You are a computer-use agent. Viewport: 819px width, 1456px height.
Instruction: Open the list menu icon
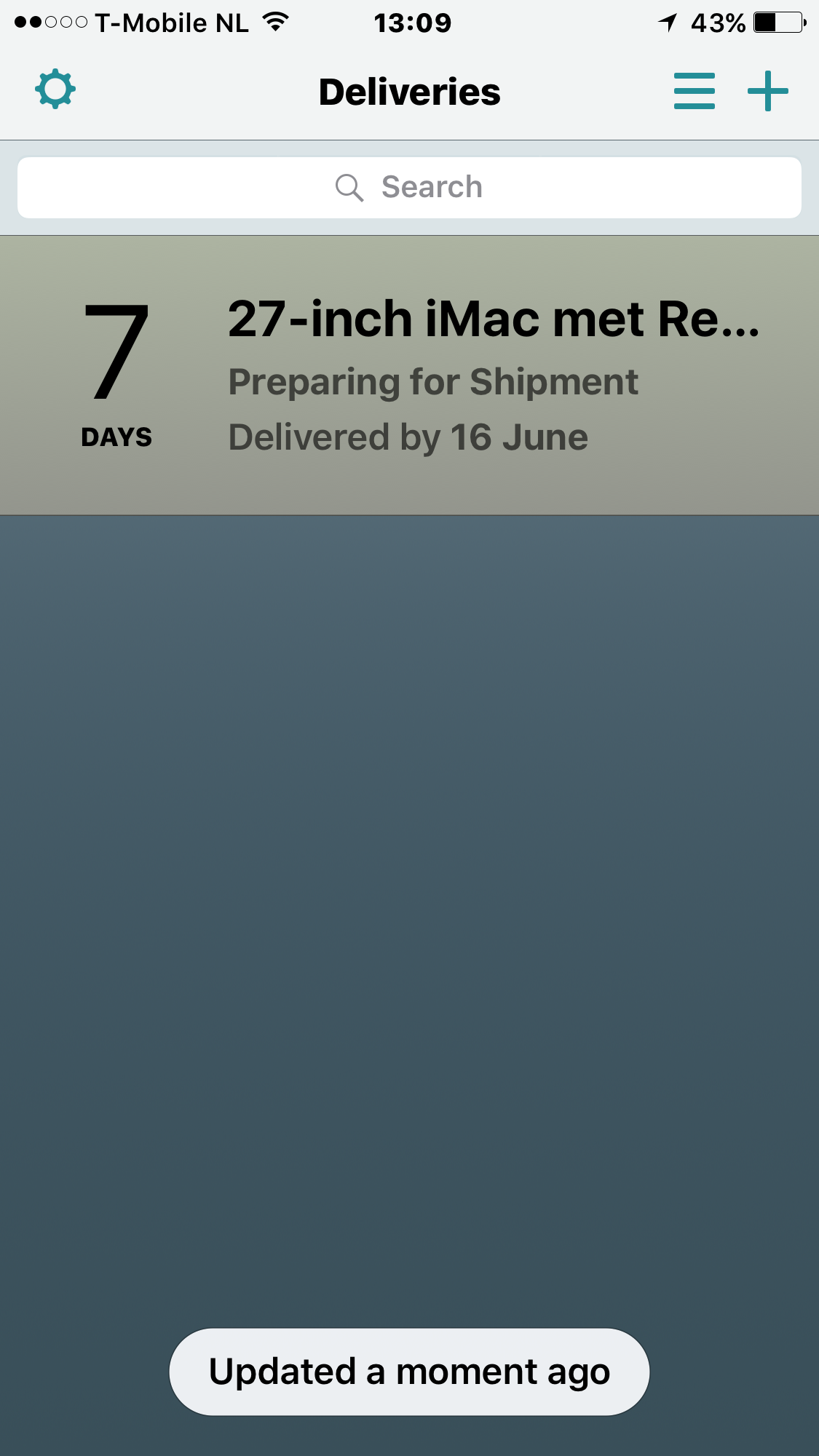click(x=694, y=91)
